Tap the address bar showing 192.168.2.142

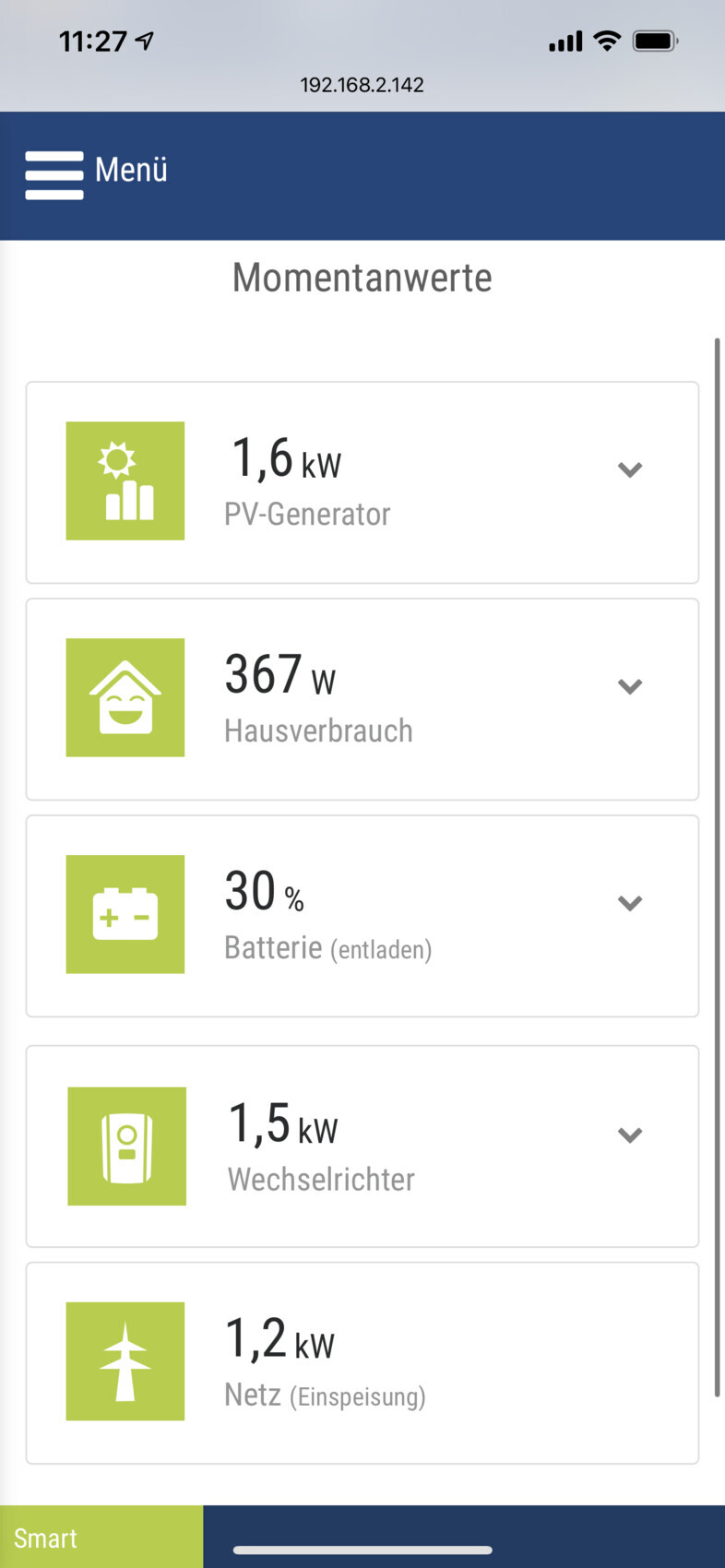pyautogui.click(x=362, y=85)
